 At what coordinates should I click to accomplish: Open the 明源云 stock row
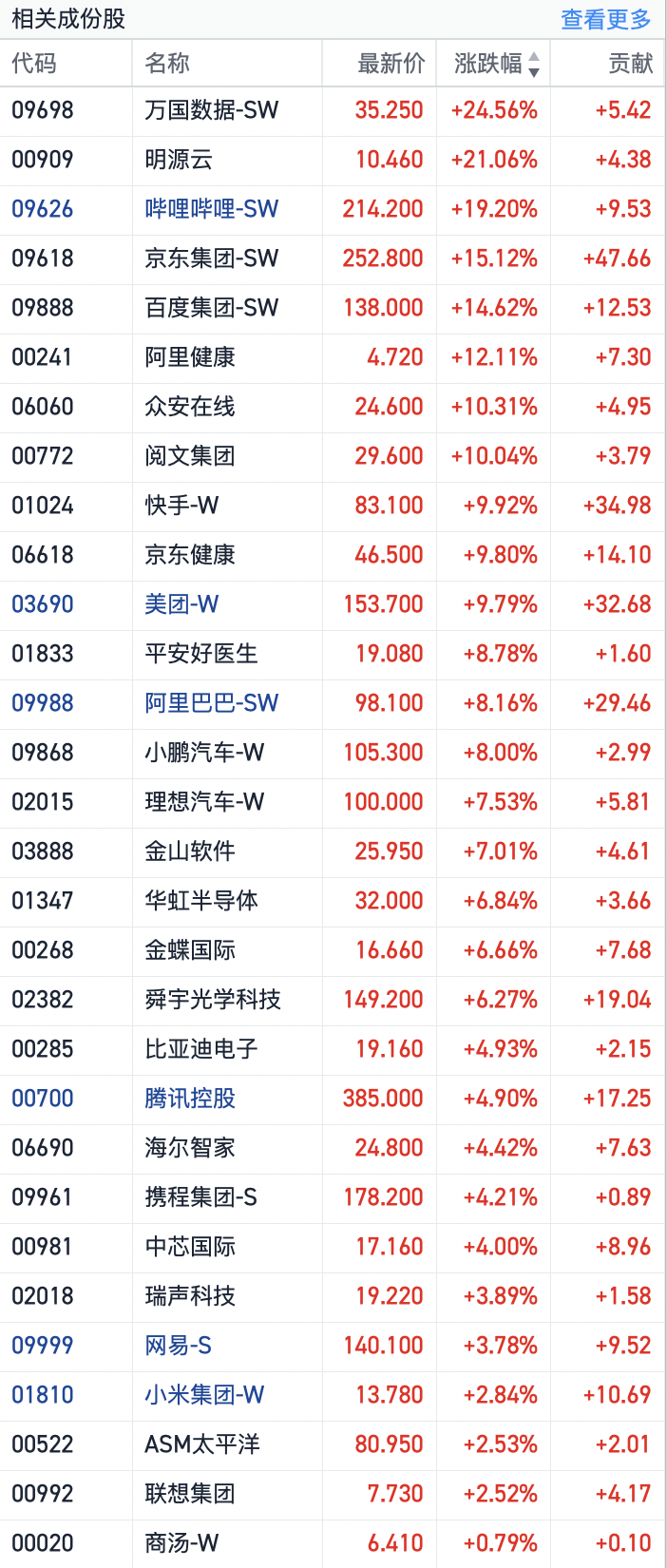coord(179,160)
